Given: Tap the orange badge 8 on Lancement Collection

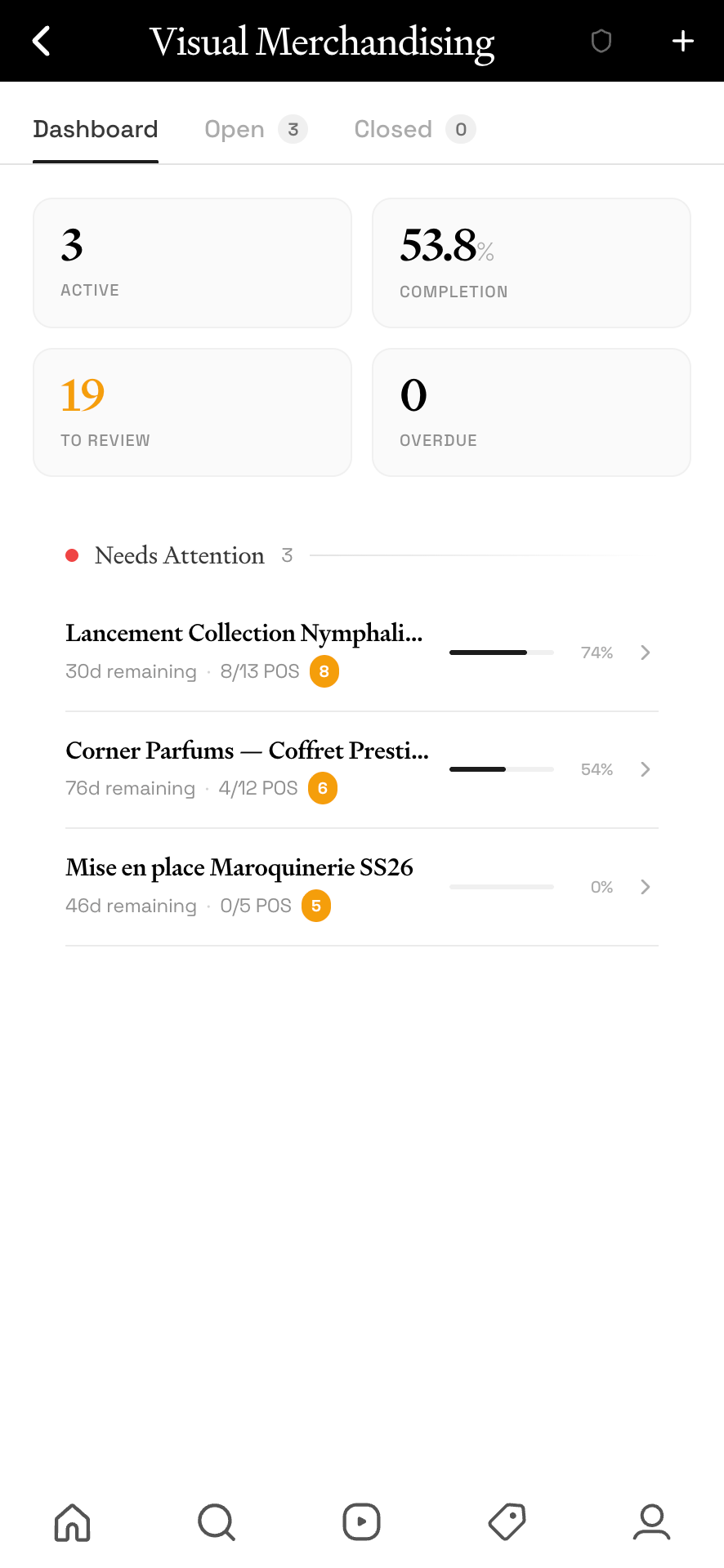Looking at the screenshot, I should tap(324, 670).
